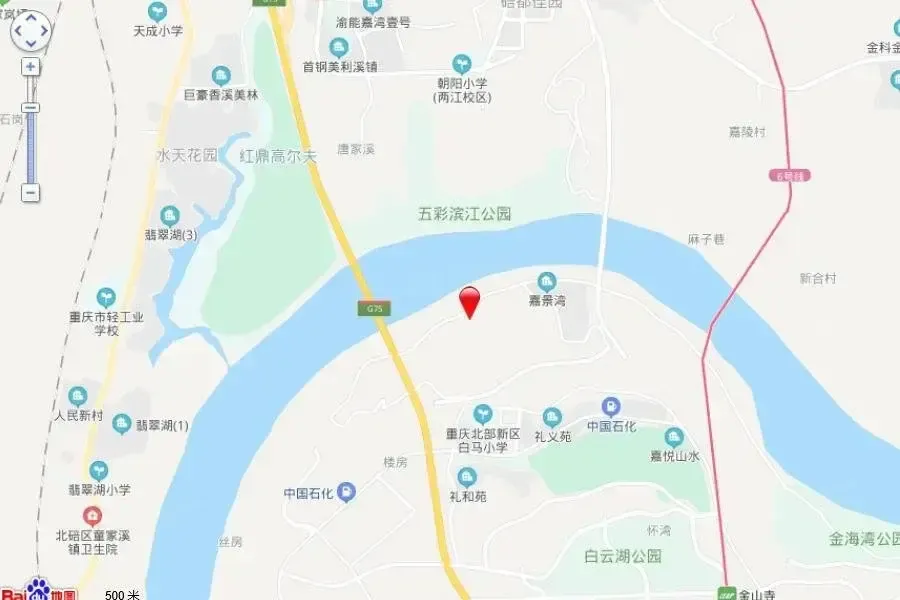Open the 翡翠湖小学 school marker
This screenshot has height=600, width=900.
pyautogui.click(x=99, y=471)
